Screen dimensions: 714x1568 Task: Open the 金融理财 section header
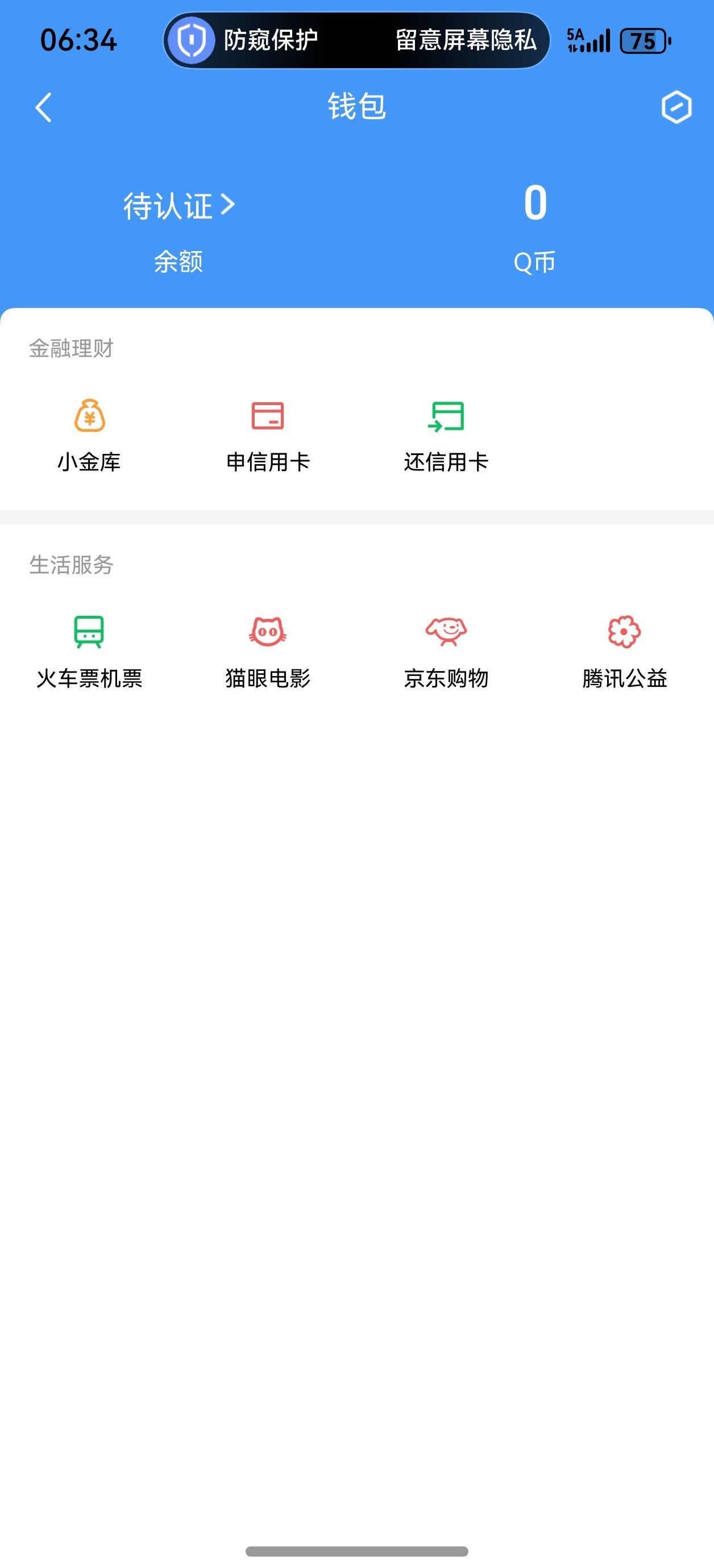(71, 349)
